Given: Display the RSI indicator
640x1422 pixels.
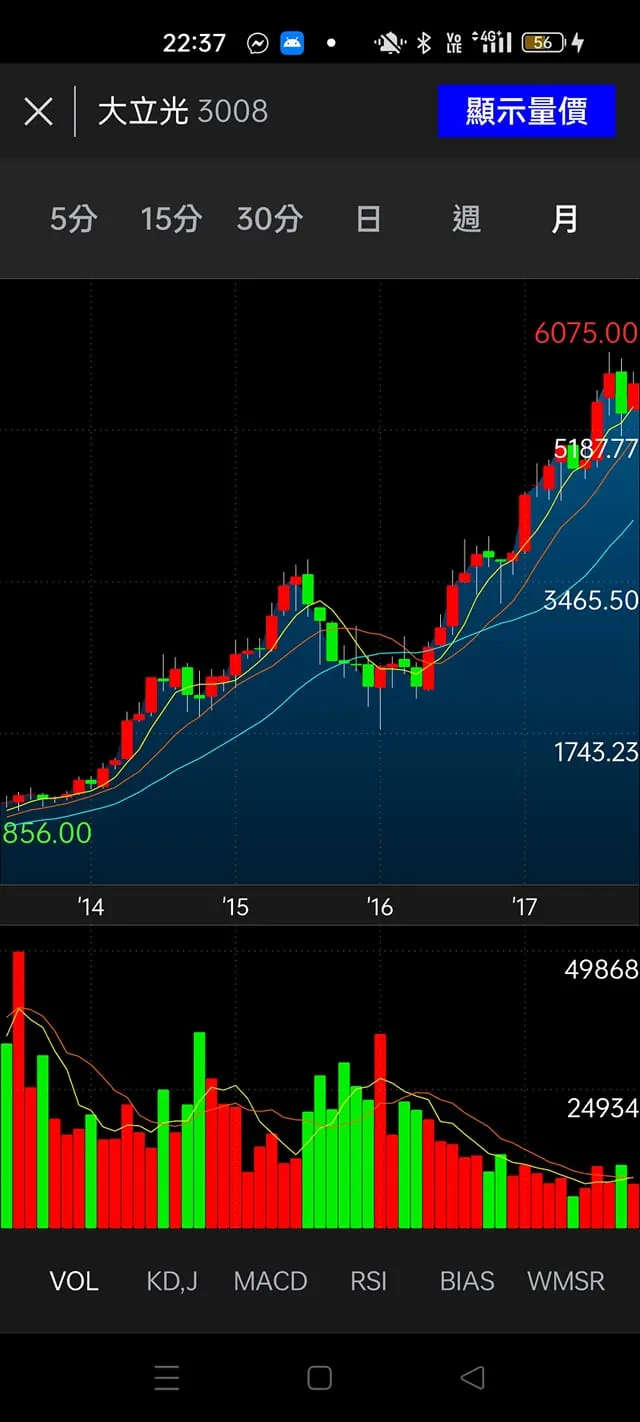Looking at the screenshot, I should click(x=368, y=1281).
